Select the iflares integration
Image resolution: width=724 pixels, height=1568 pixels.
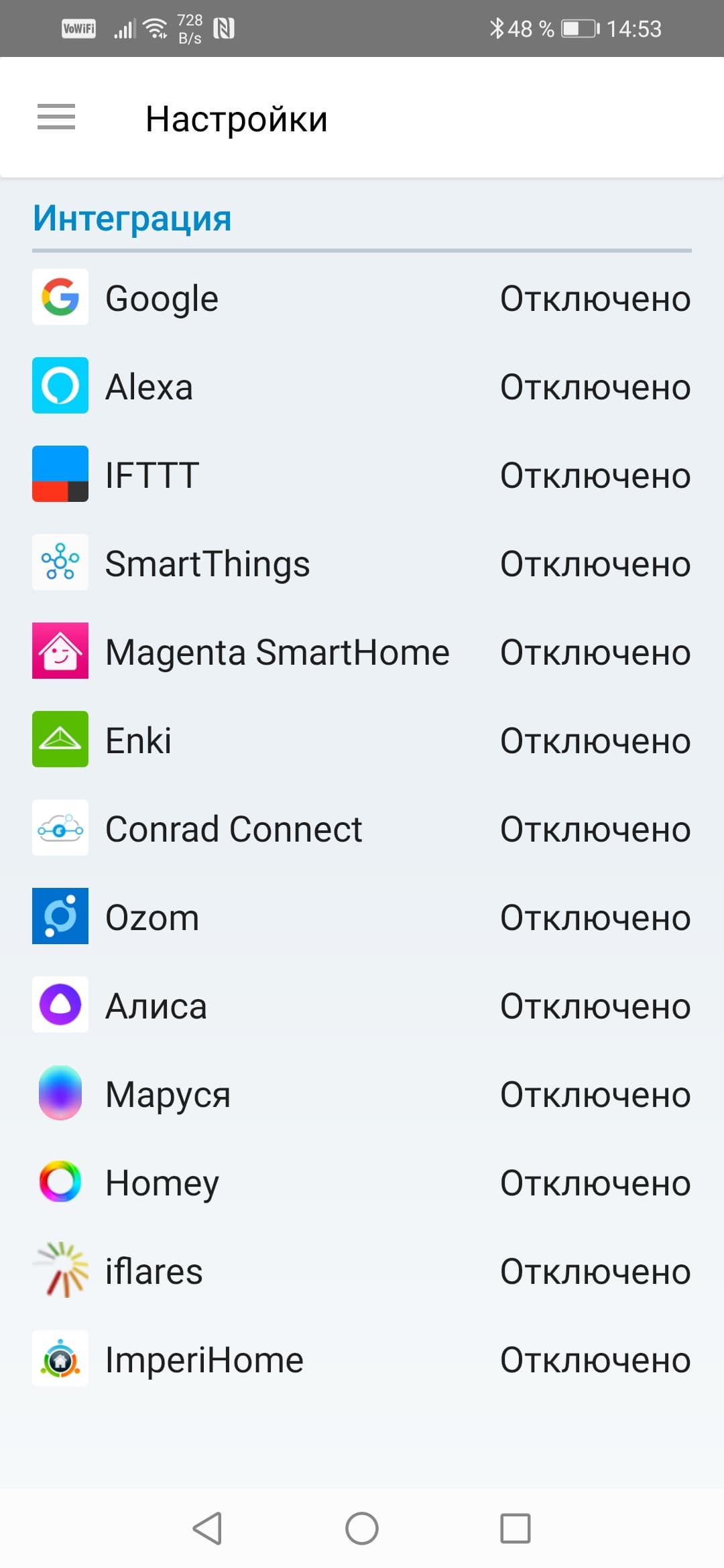click(362, 1270)
